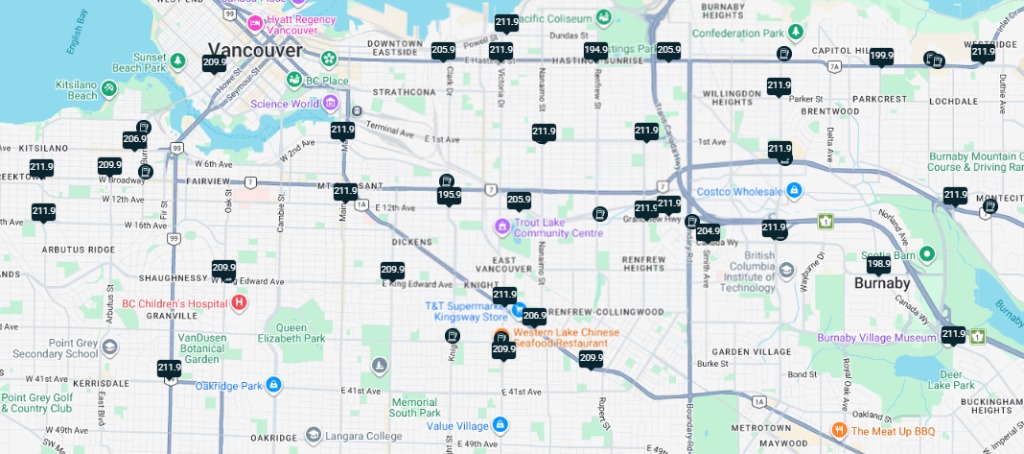
Task: Select the Trout Lake Community Centre pin
Action: (503, 227)
